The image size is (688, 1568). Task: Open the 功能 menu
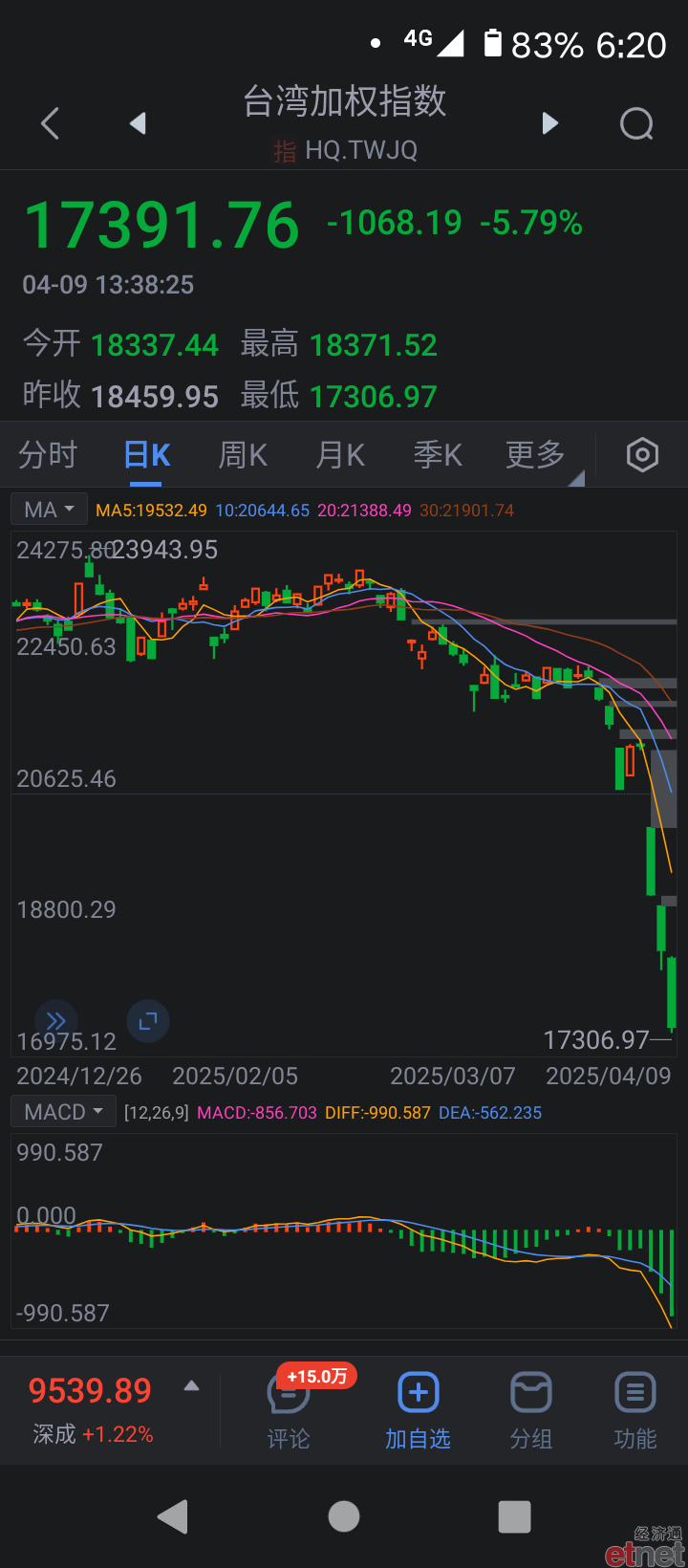[634, 1411]
